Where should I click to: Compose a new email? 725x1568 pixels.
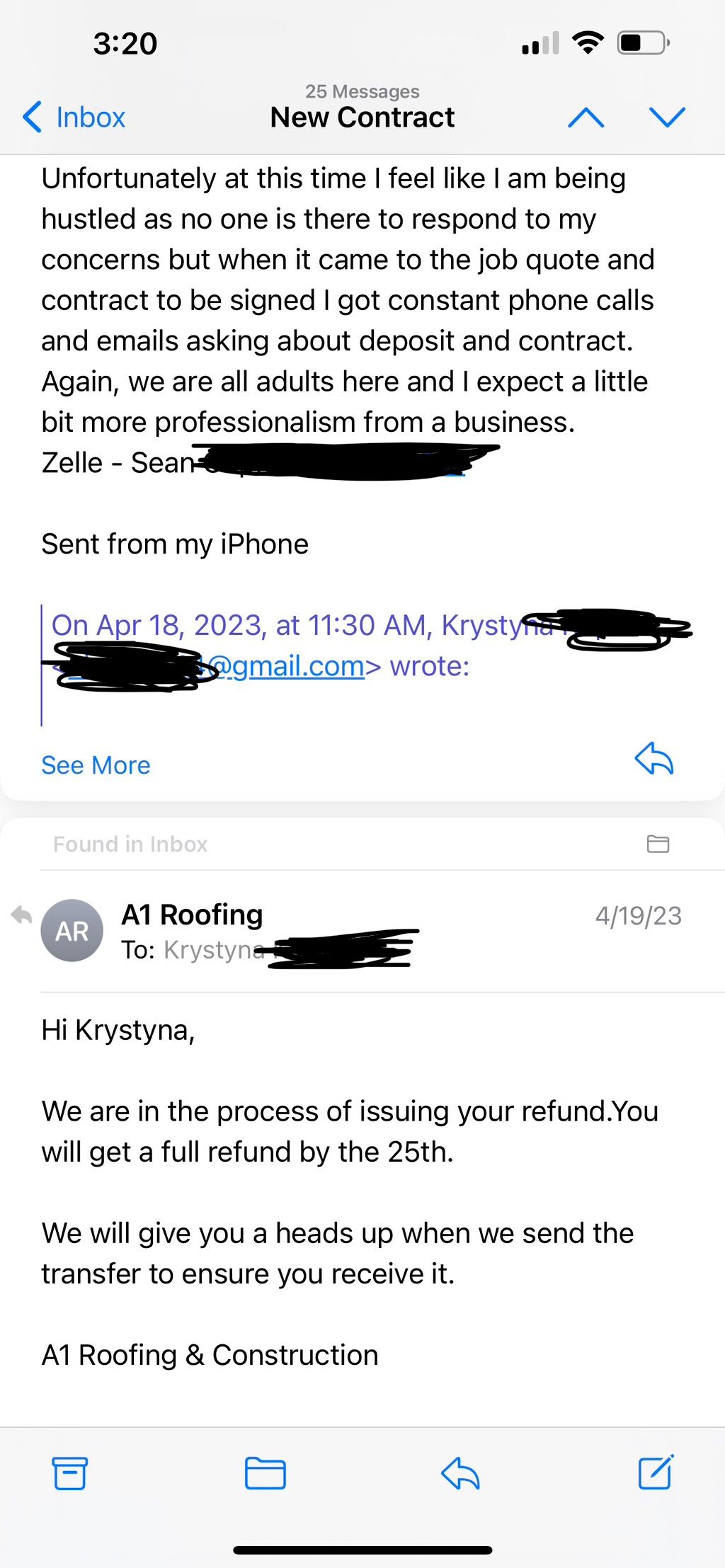coord(656,1472)
